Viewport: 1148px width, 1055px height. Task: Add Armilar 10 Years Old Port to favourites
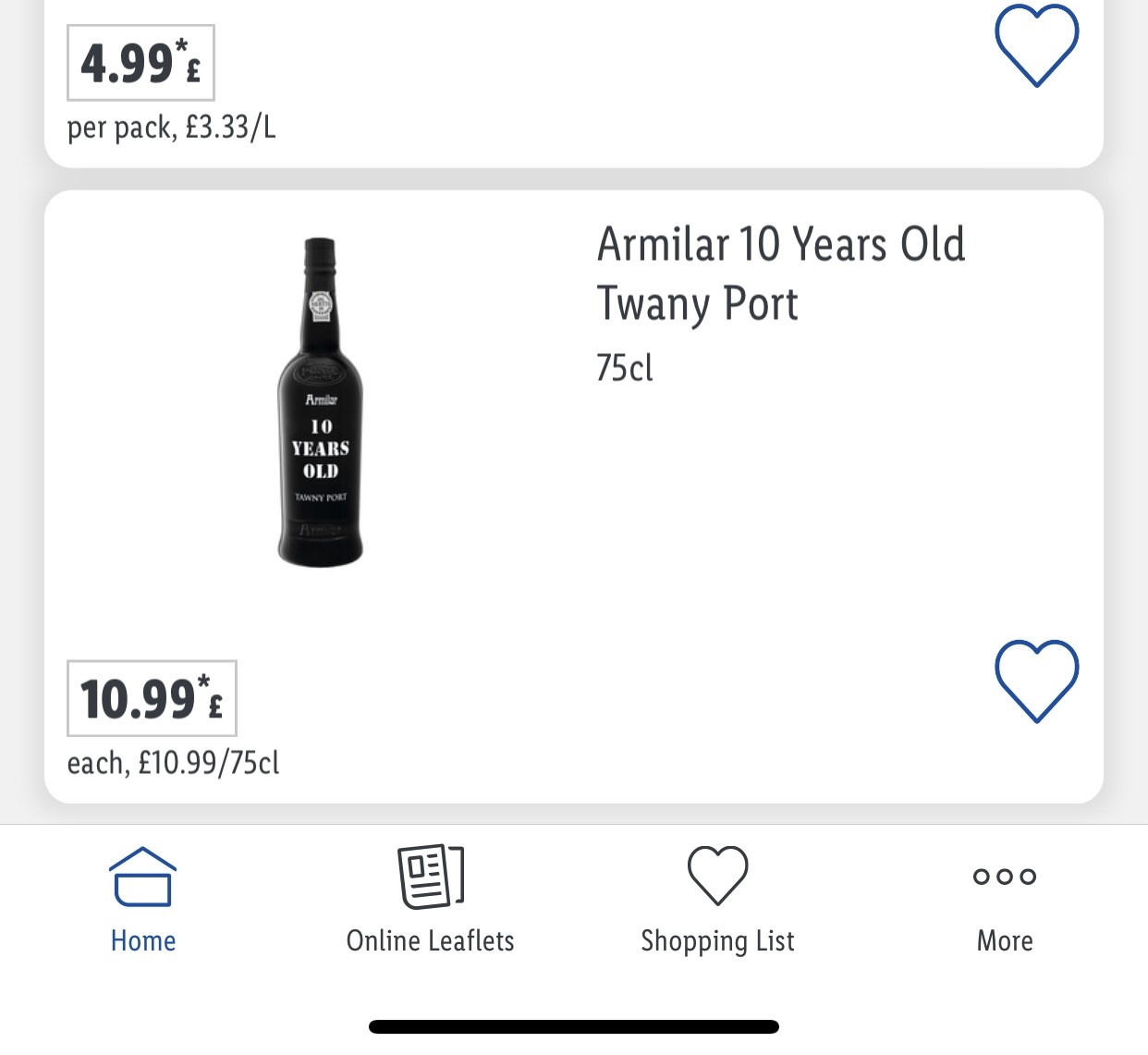point(1036,680)
